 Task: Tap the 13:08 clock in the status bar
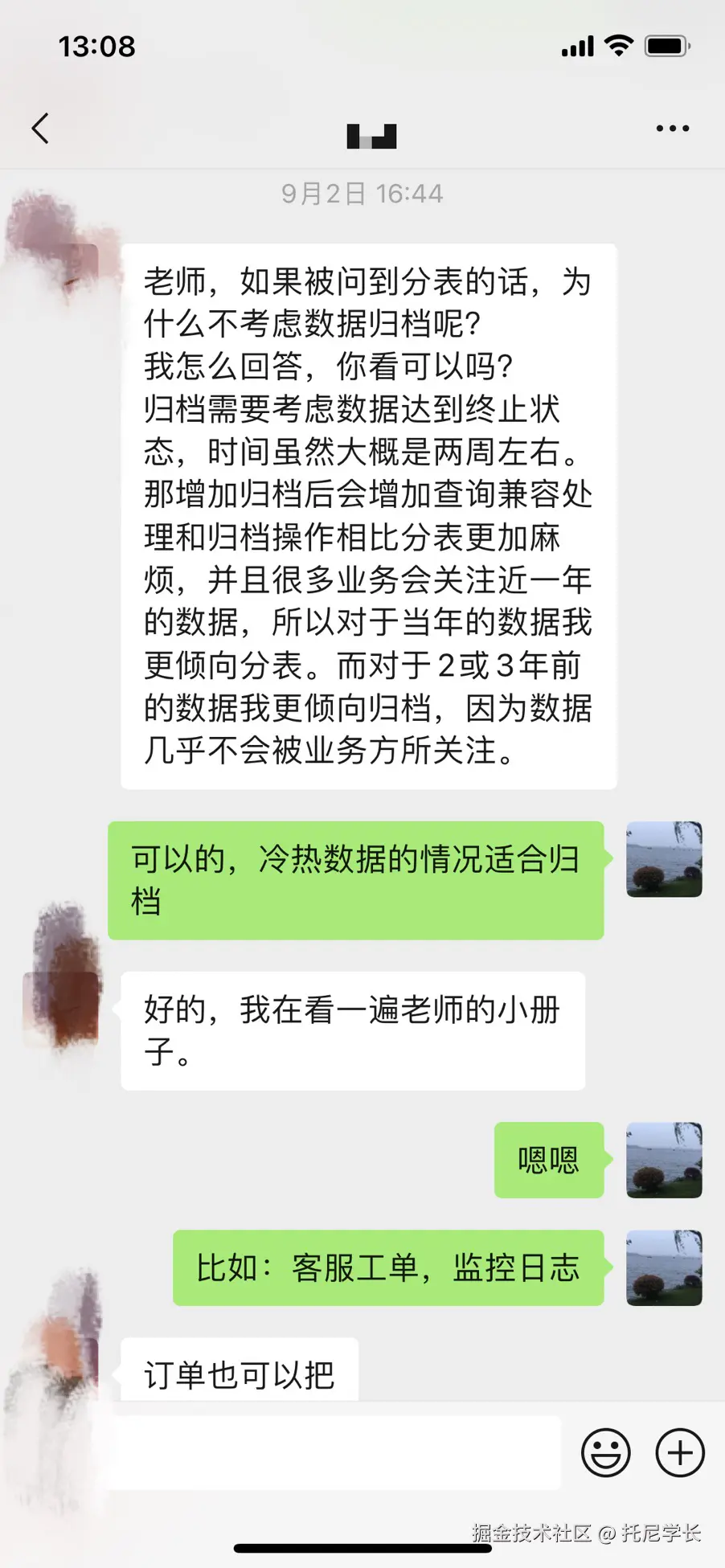click(96, 47)
